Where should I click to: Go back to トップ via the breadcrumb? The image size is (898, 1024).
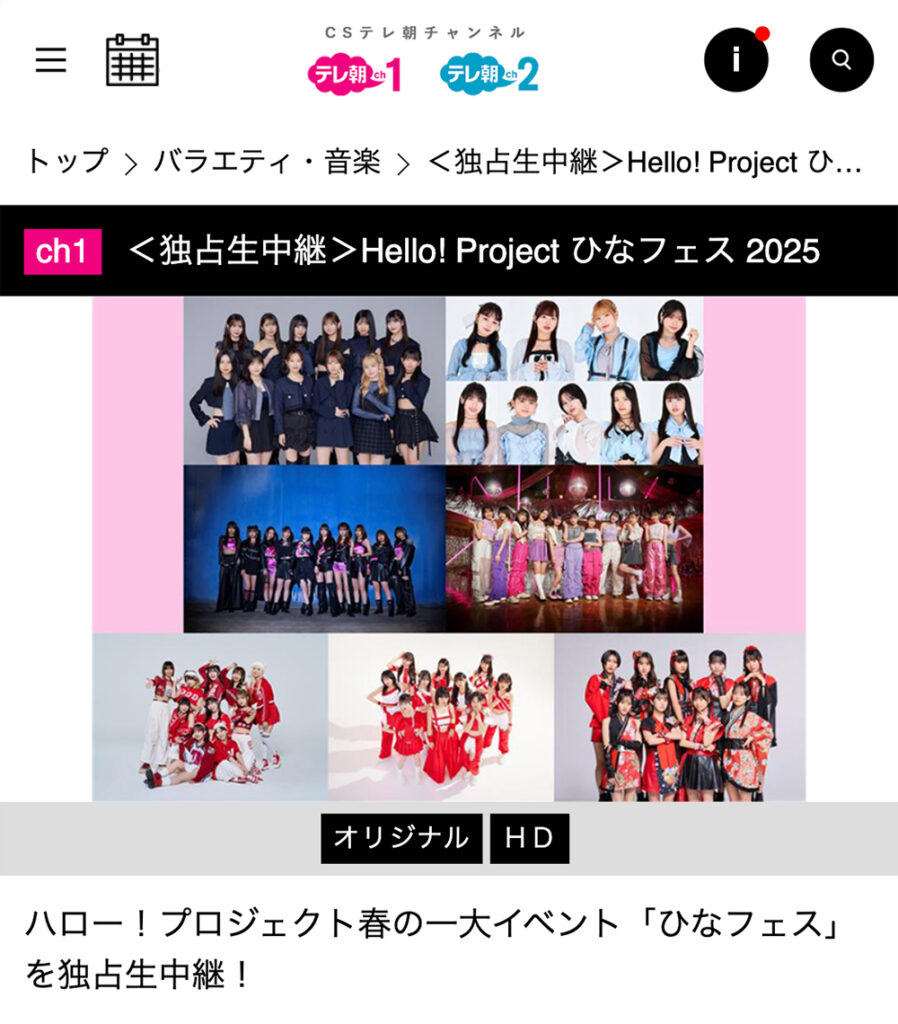pos(66,162)
